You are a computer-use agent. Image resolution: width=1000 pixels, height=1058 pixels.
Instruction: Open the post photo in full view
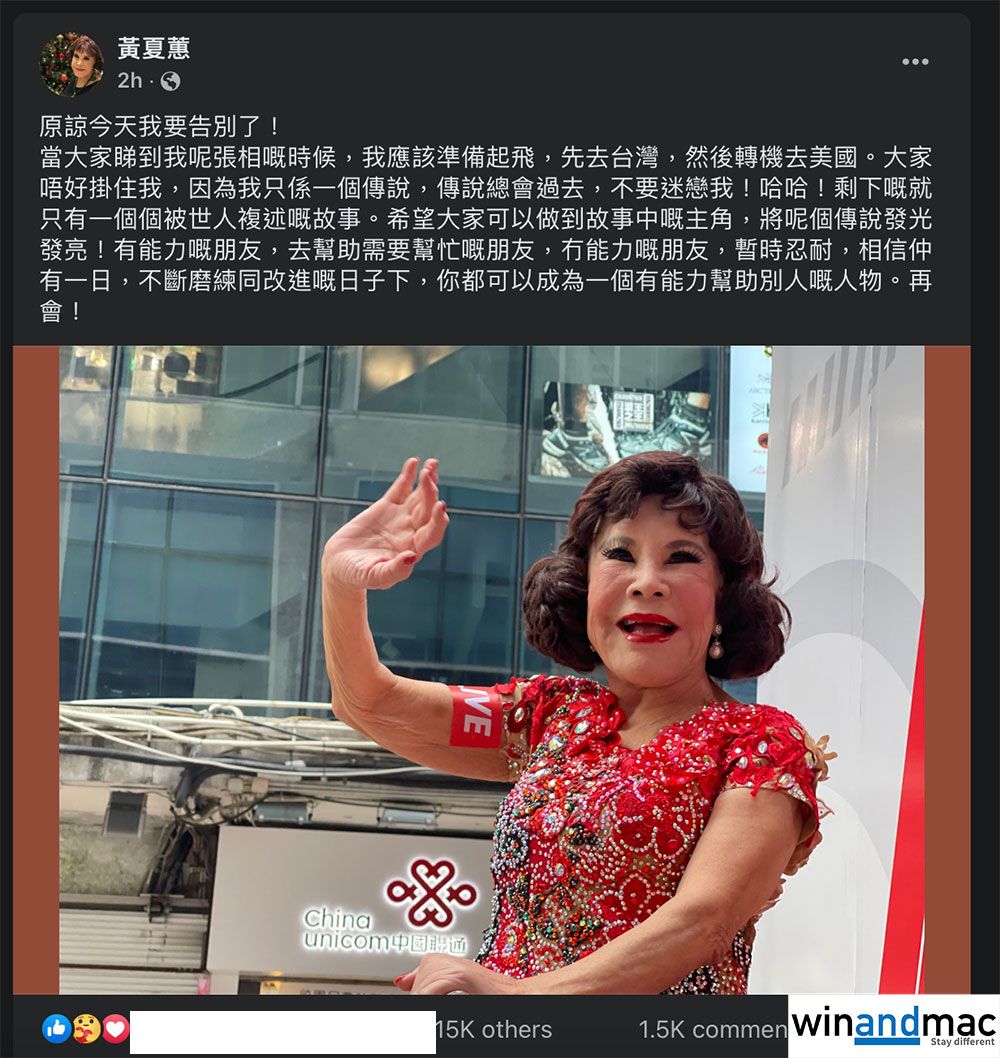point(491,669)
